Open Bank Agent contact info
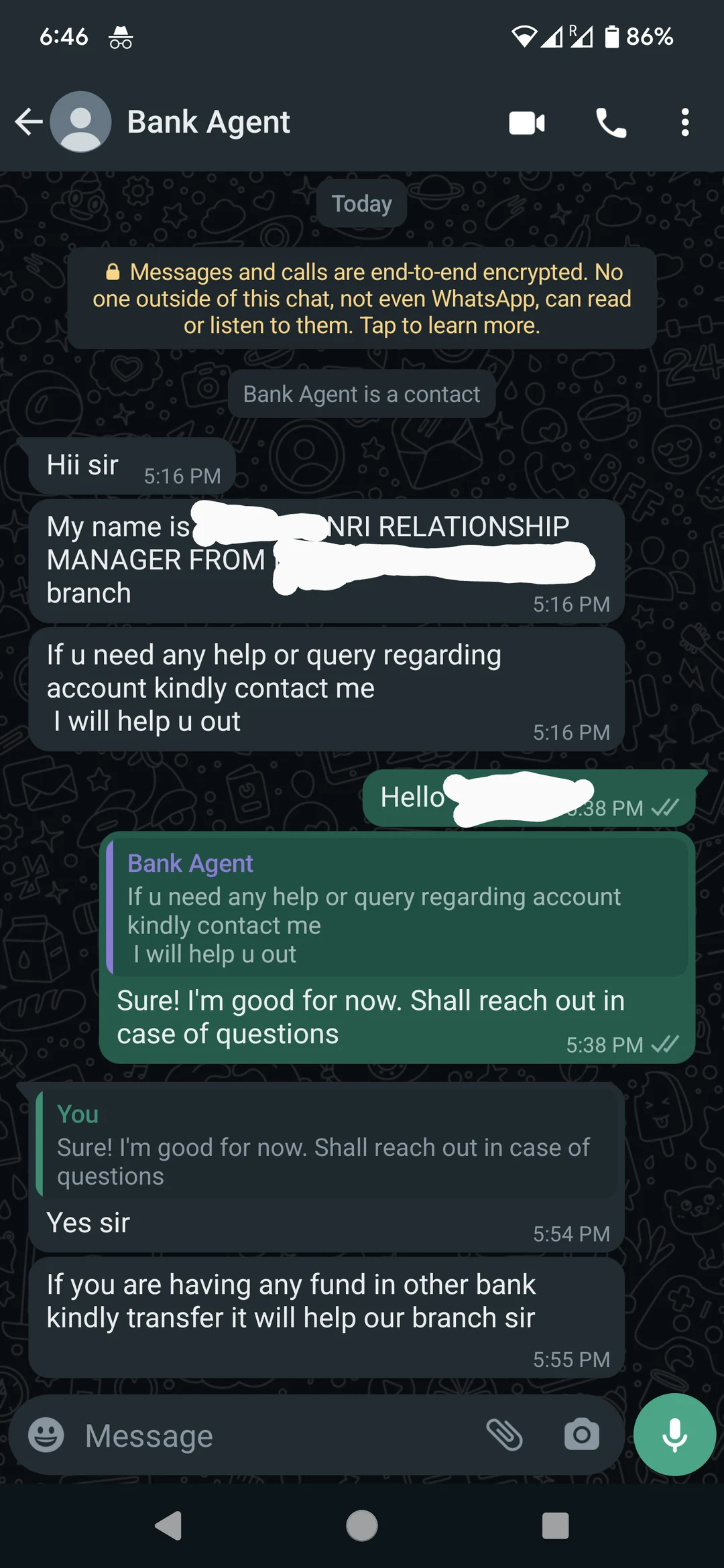The width and height of the screenshot is (724, 1568). click(208, 122)
